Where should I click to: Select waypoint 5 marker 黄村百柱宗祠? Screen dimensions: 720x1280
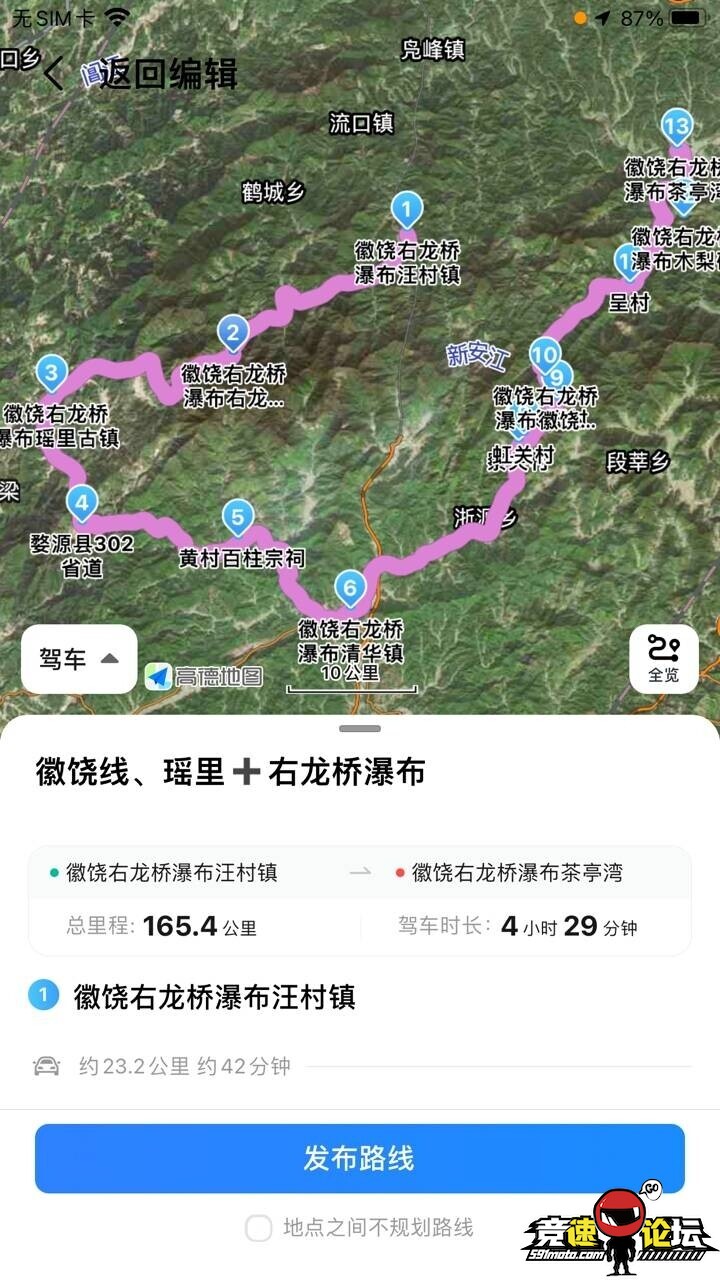(x=238, y=518)
